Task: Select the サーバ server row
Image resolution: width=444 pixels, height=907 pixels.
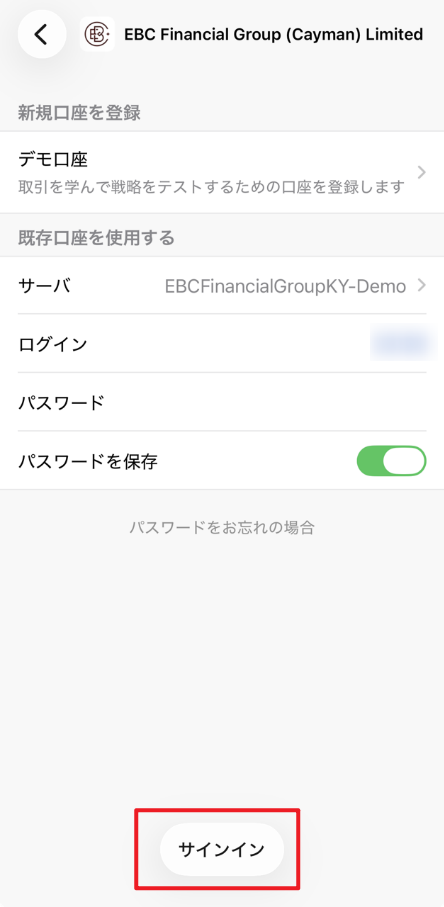Action: (x=222, y=286)
